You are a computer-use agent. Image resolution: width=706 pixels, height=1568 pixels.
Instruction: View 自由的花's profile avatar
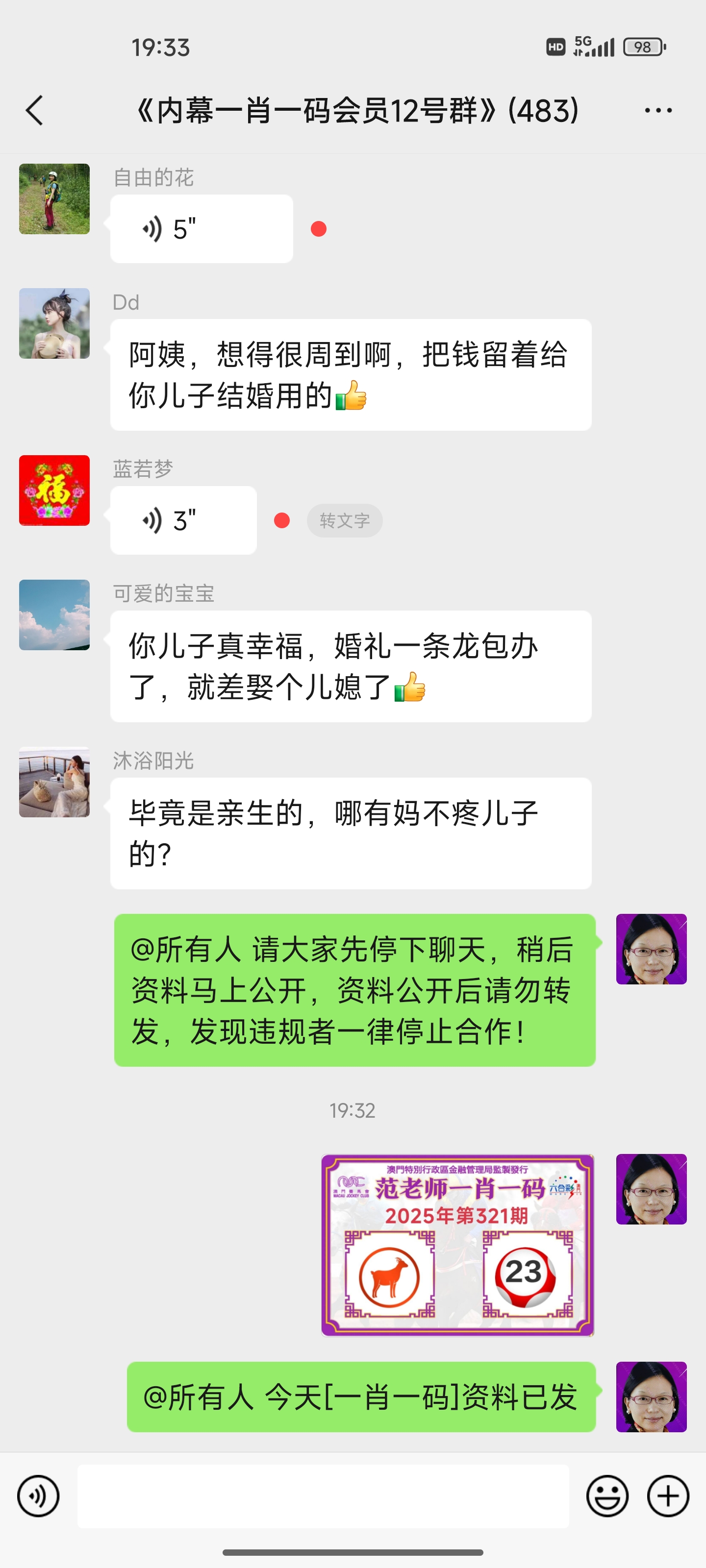click(54, 199)
